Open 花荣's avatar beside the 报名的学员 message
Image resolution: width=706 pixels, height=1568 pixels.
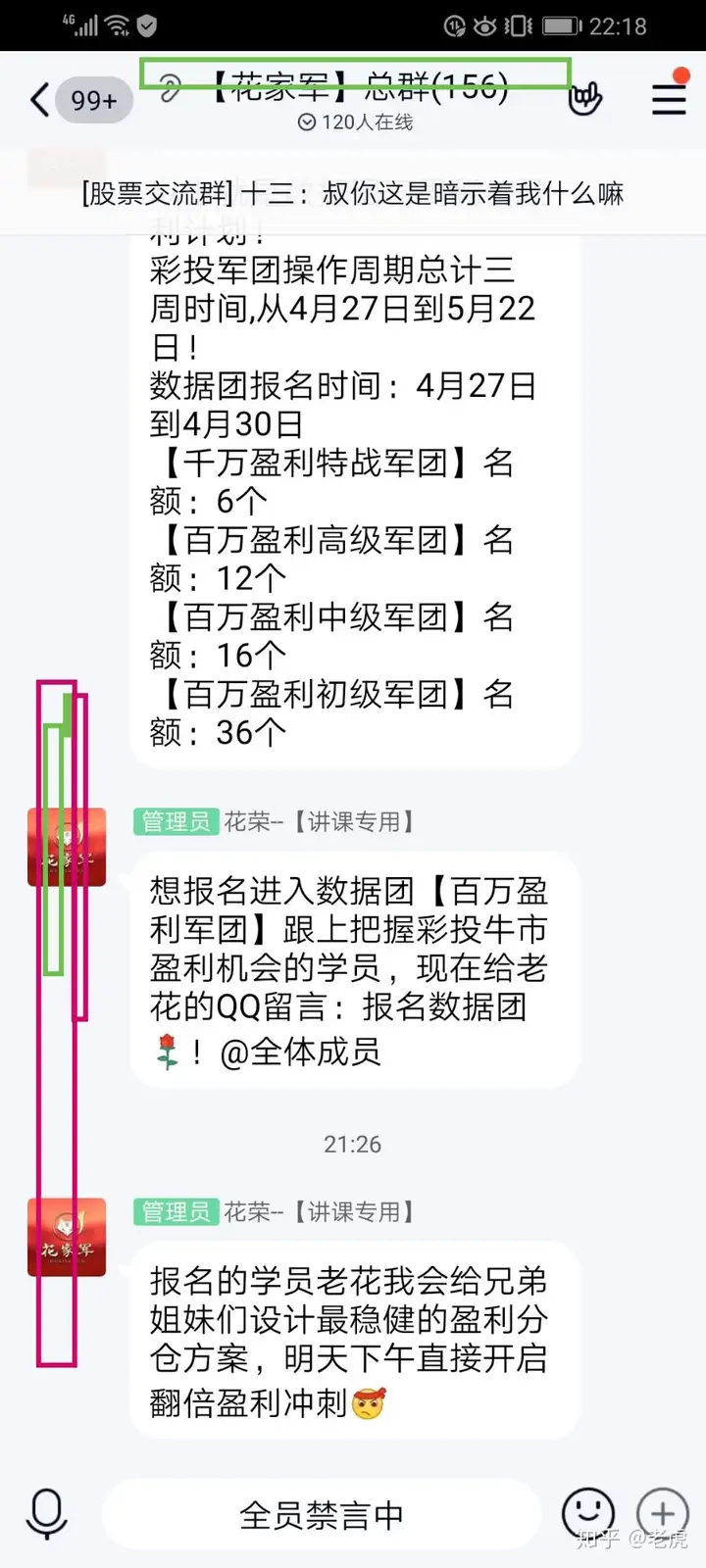67,1237
